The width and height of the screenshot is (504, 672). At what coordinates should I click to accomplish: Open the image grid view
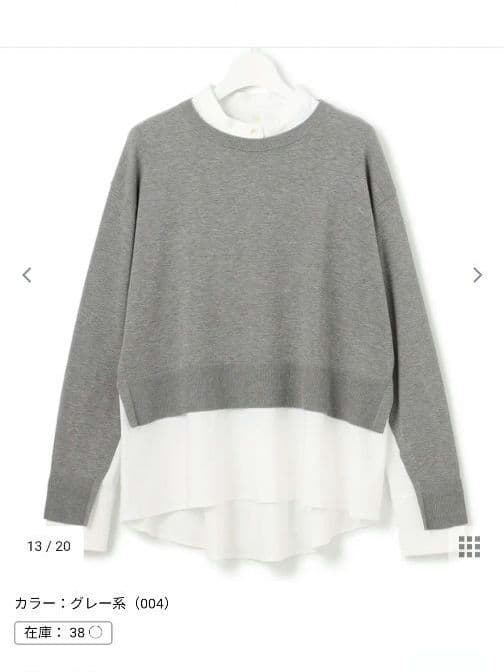pos(469,546)
